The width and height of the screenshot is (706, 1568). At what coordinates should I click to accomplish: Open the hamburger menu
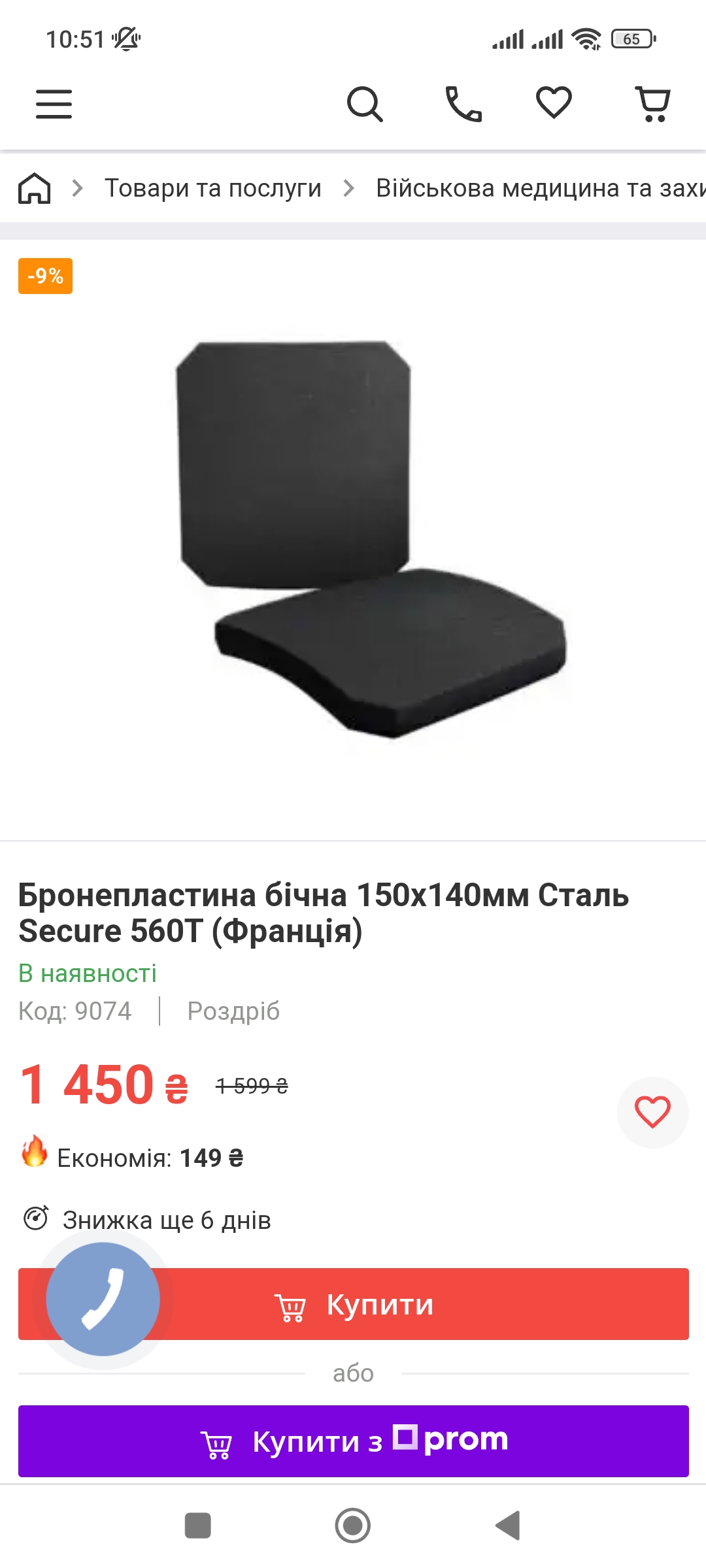(54, 104)
